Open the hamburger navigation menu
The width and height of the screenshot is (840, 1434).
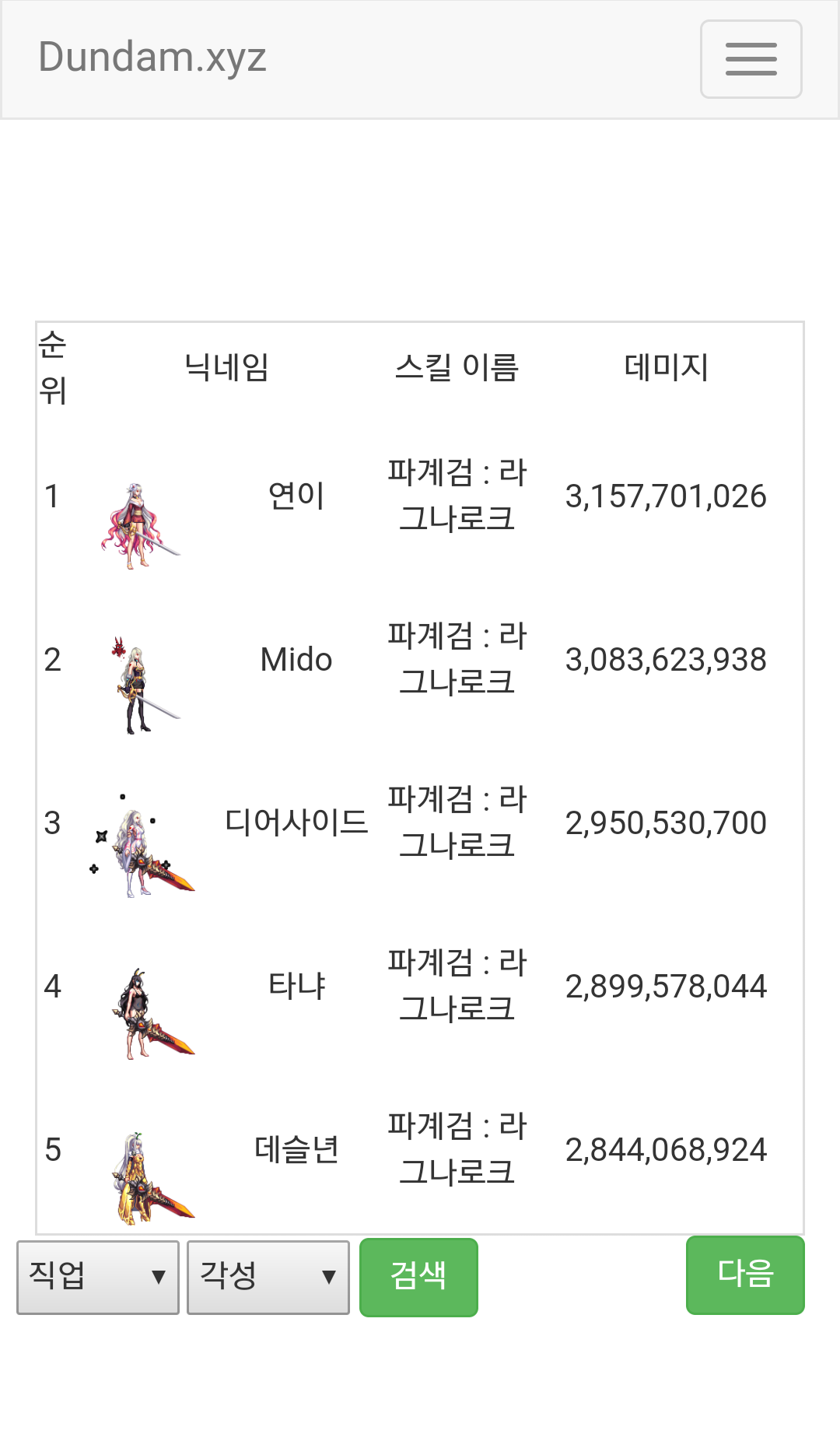pyautogui.click(x=751, y=59)
